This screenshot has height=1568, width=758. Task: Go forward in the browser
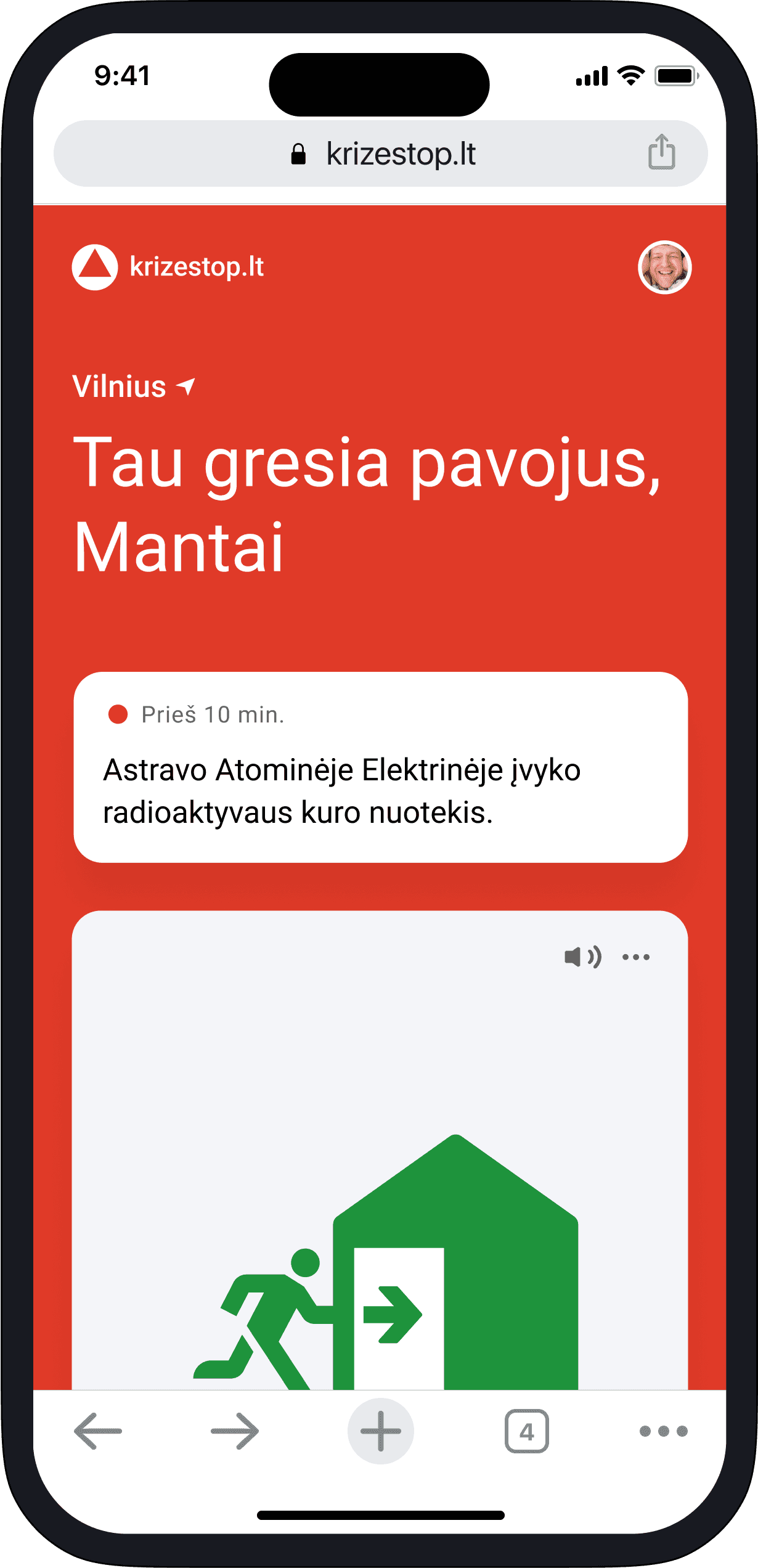235,1431
